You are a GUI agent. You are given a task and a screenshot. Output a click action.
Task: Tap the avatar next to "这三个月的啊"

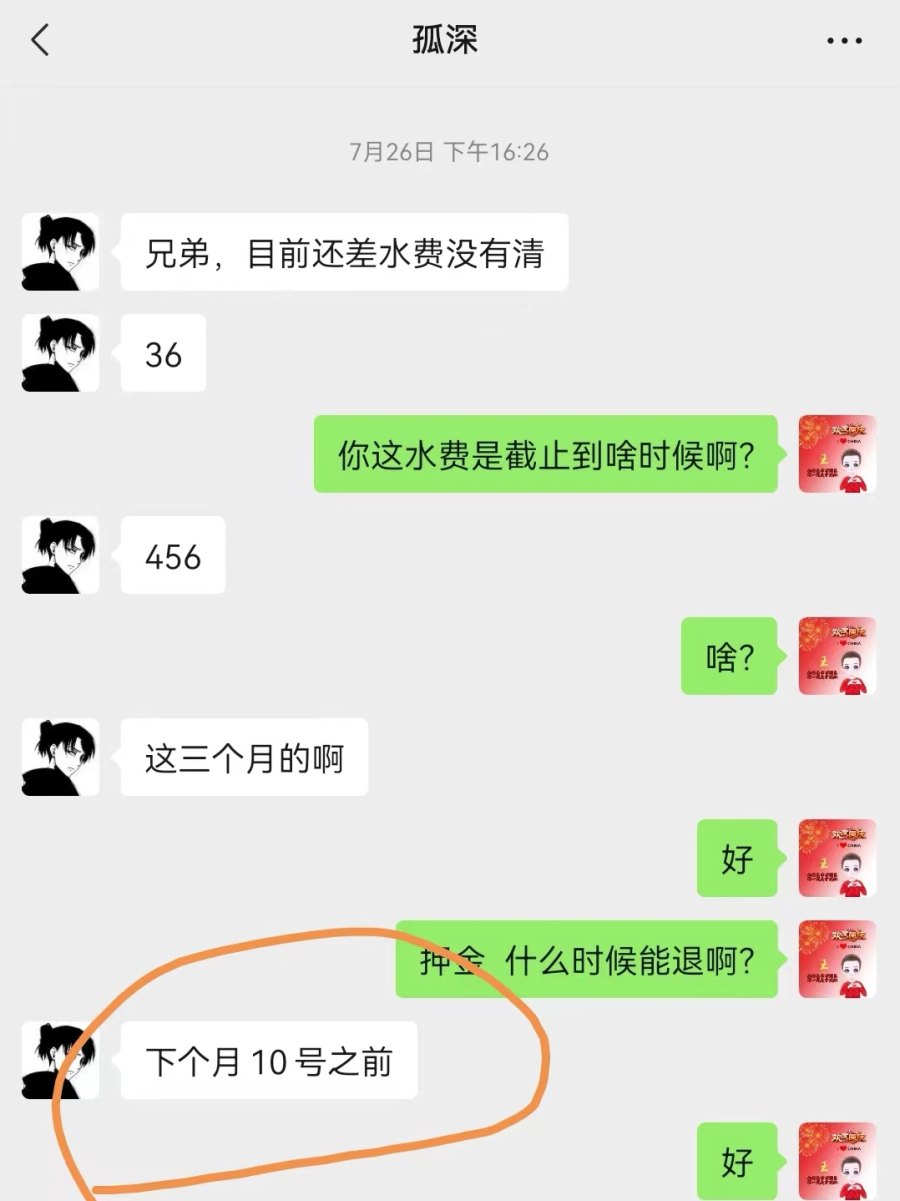click(x=60, y=757)
